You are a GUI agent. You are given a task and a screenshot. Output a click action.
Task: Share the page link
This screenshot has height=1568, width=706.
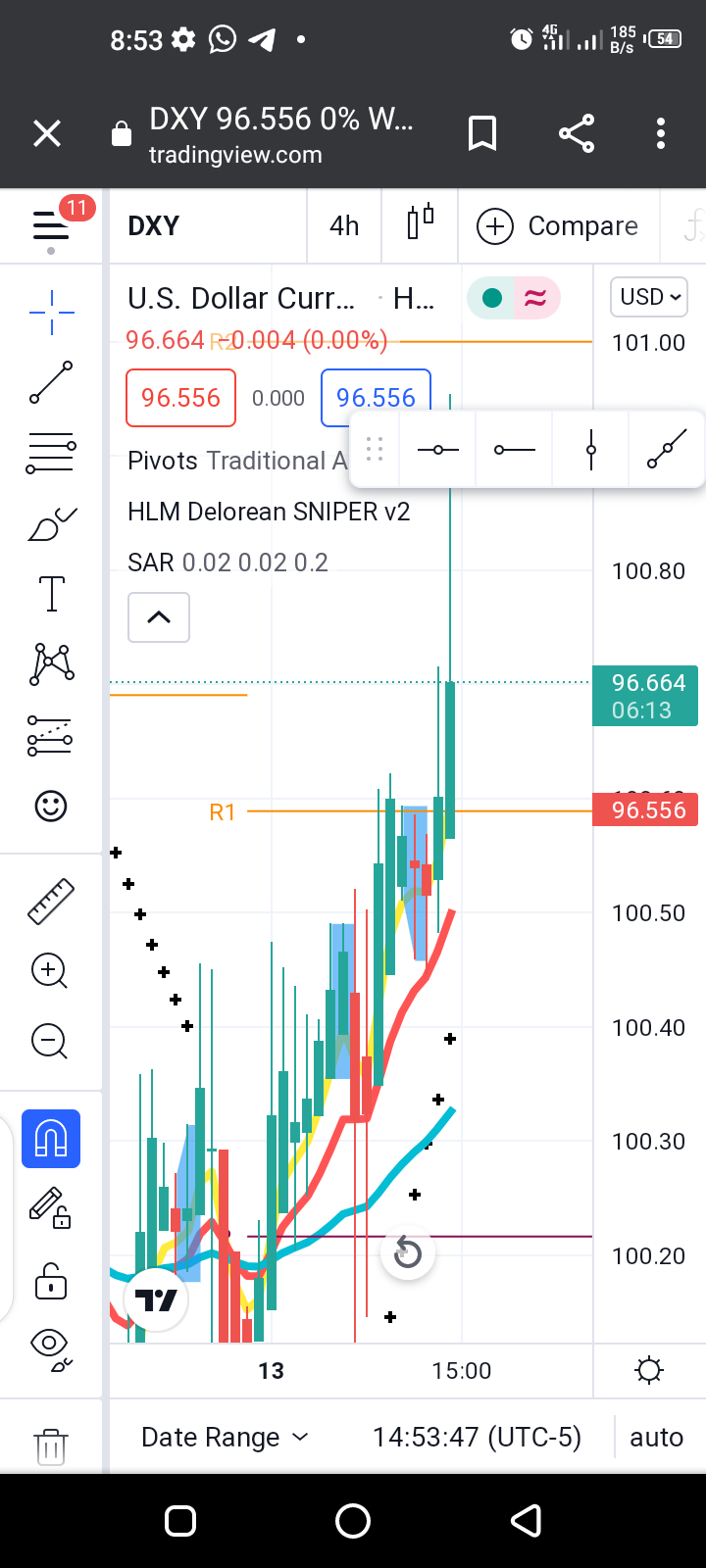pyautogui.click(x=577, y=134)
